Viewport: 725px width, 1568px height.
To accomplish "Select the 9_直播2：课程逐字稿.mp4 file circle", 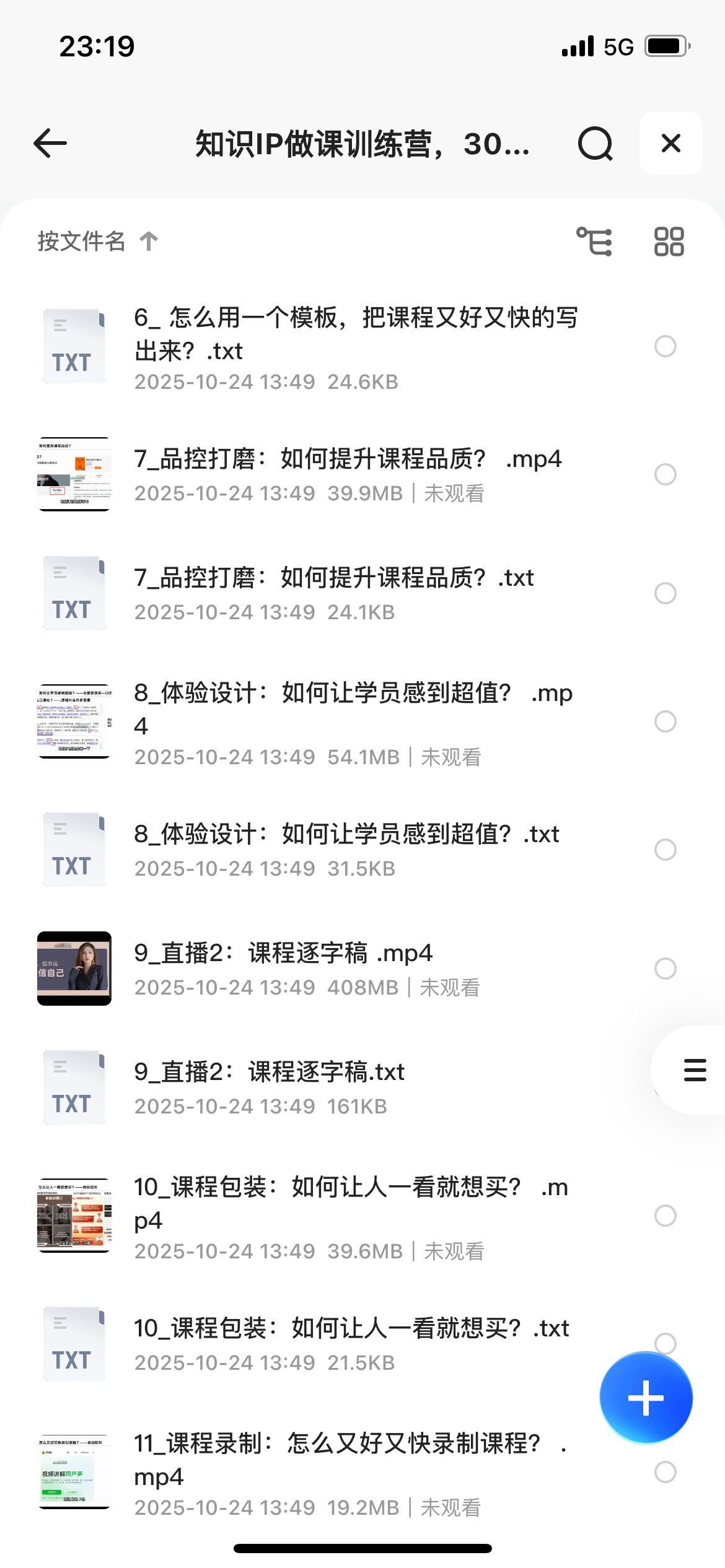I will click(x=665, y=969).
